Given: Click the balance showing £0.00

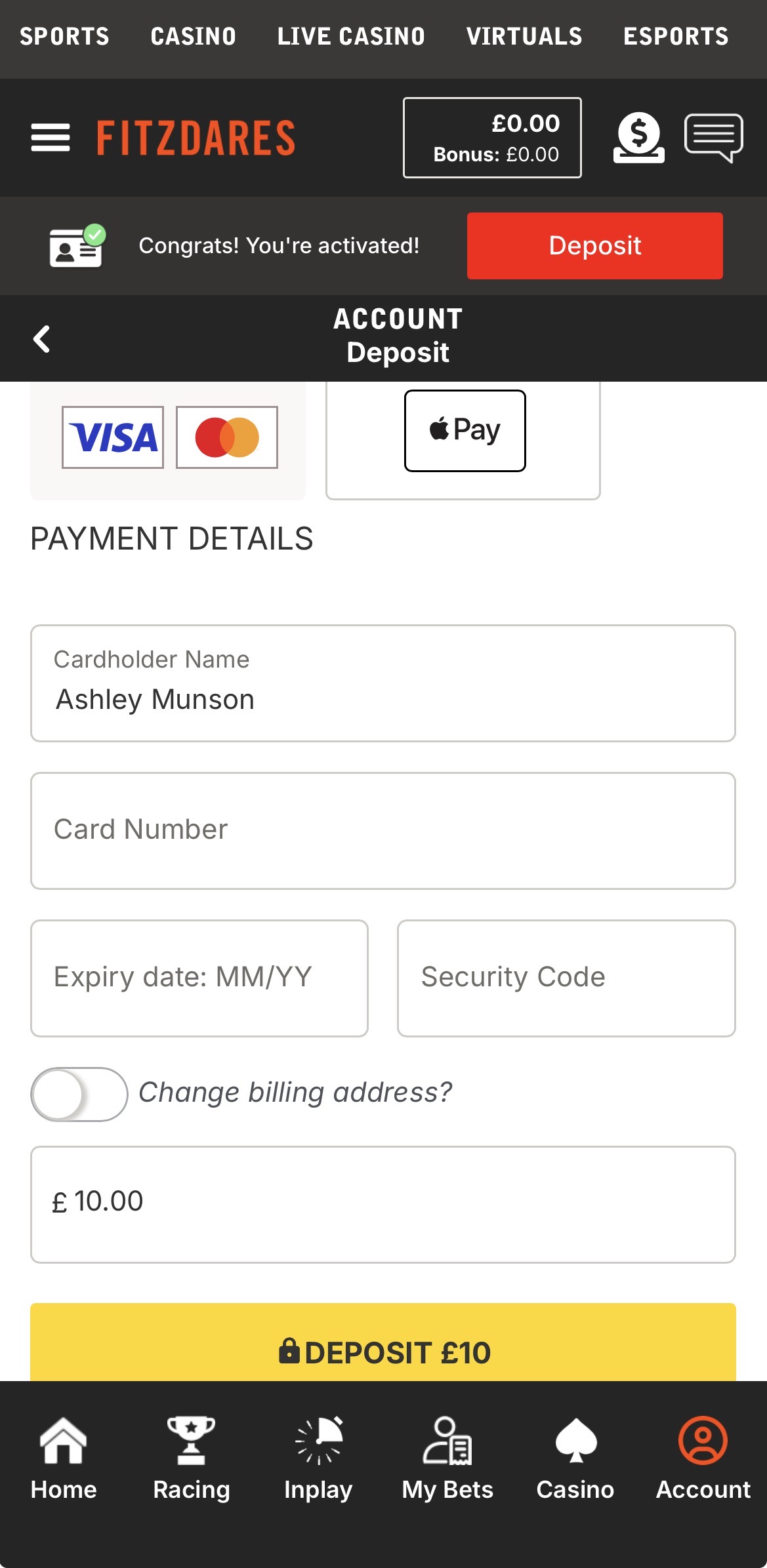Looking at the screenshot, I should pos(492,137).
